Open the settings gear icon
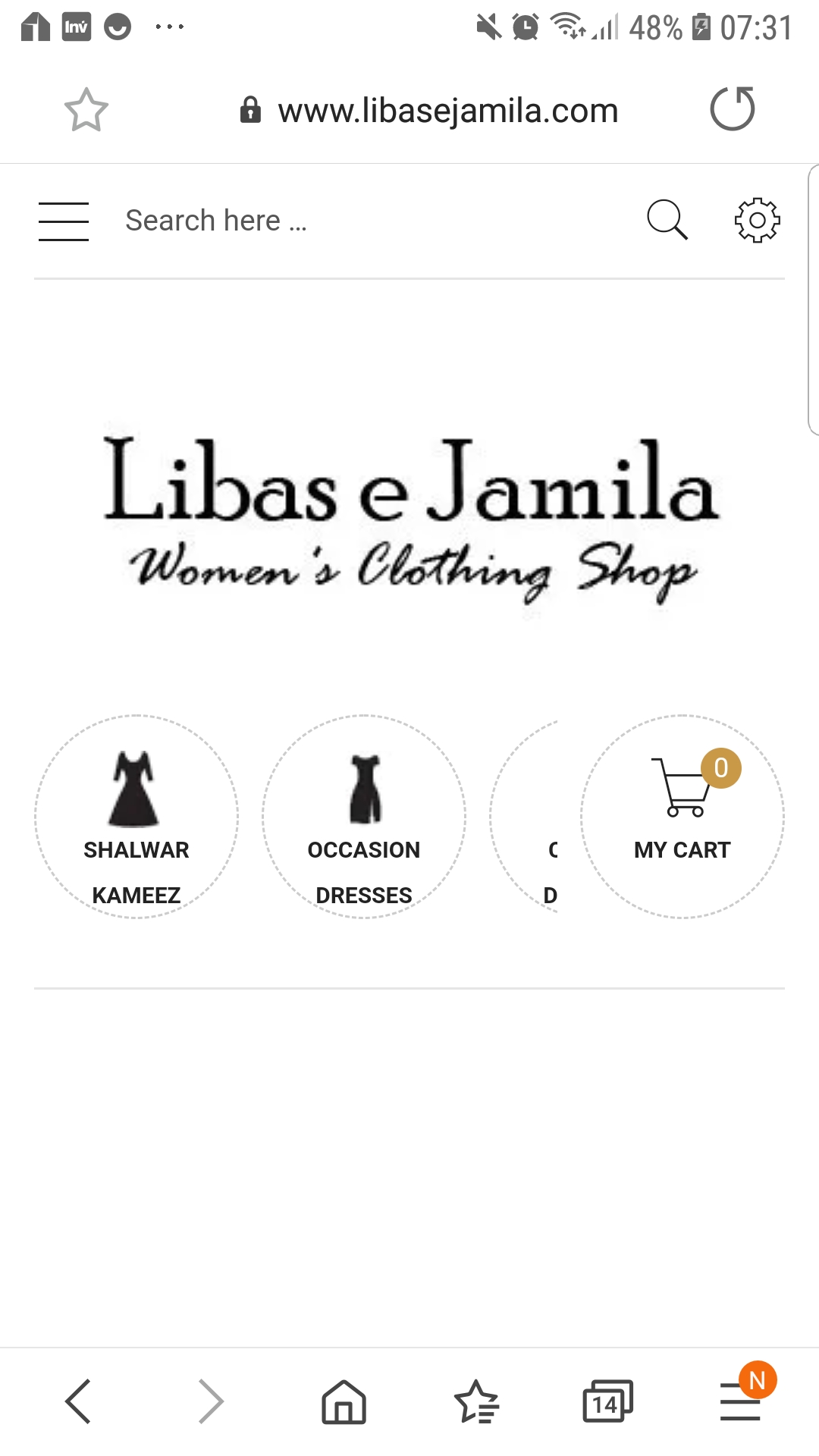Image resolution: width=819 pixels, height=1456 pixels. click(x=757, y=221)
